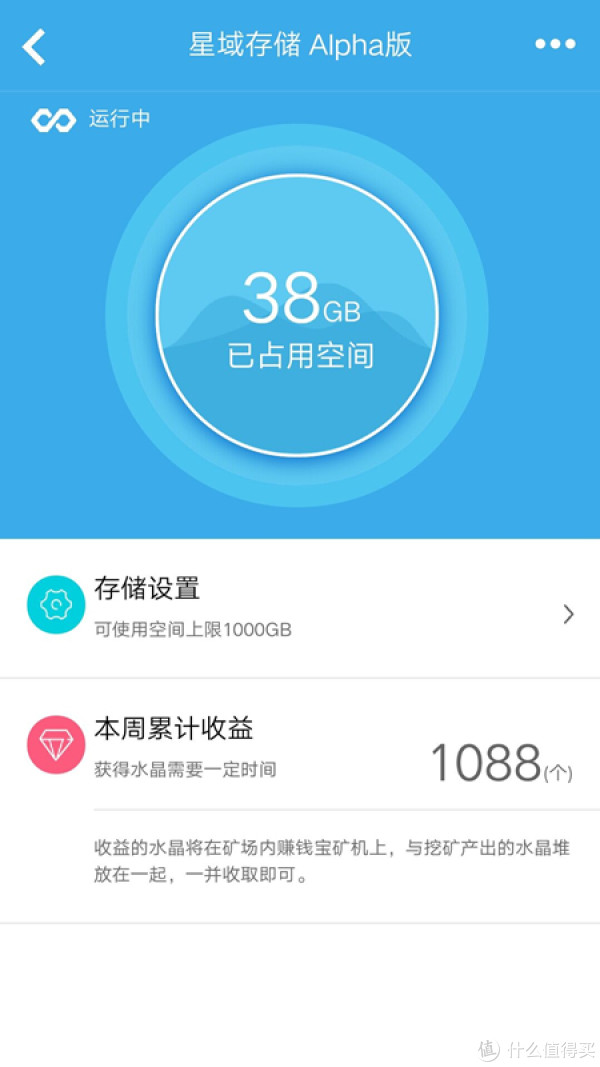Go back using the top-left arrow
The height and width of the screenshot is (1067, 600).
33,46
